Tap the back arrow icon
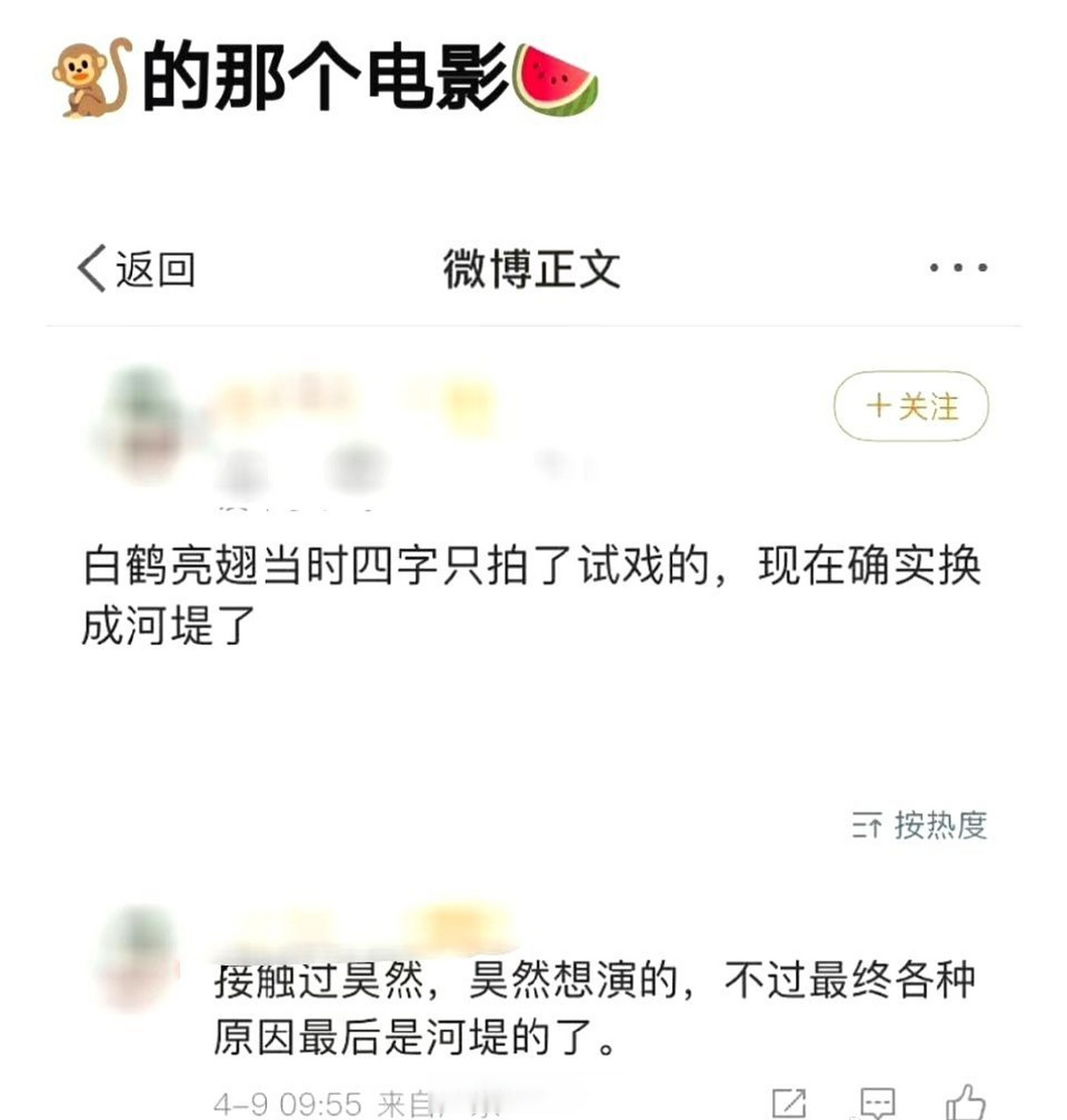 tap(90, 267)
